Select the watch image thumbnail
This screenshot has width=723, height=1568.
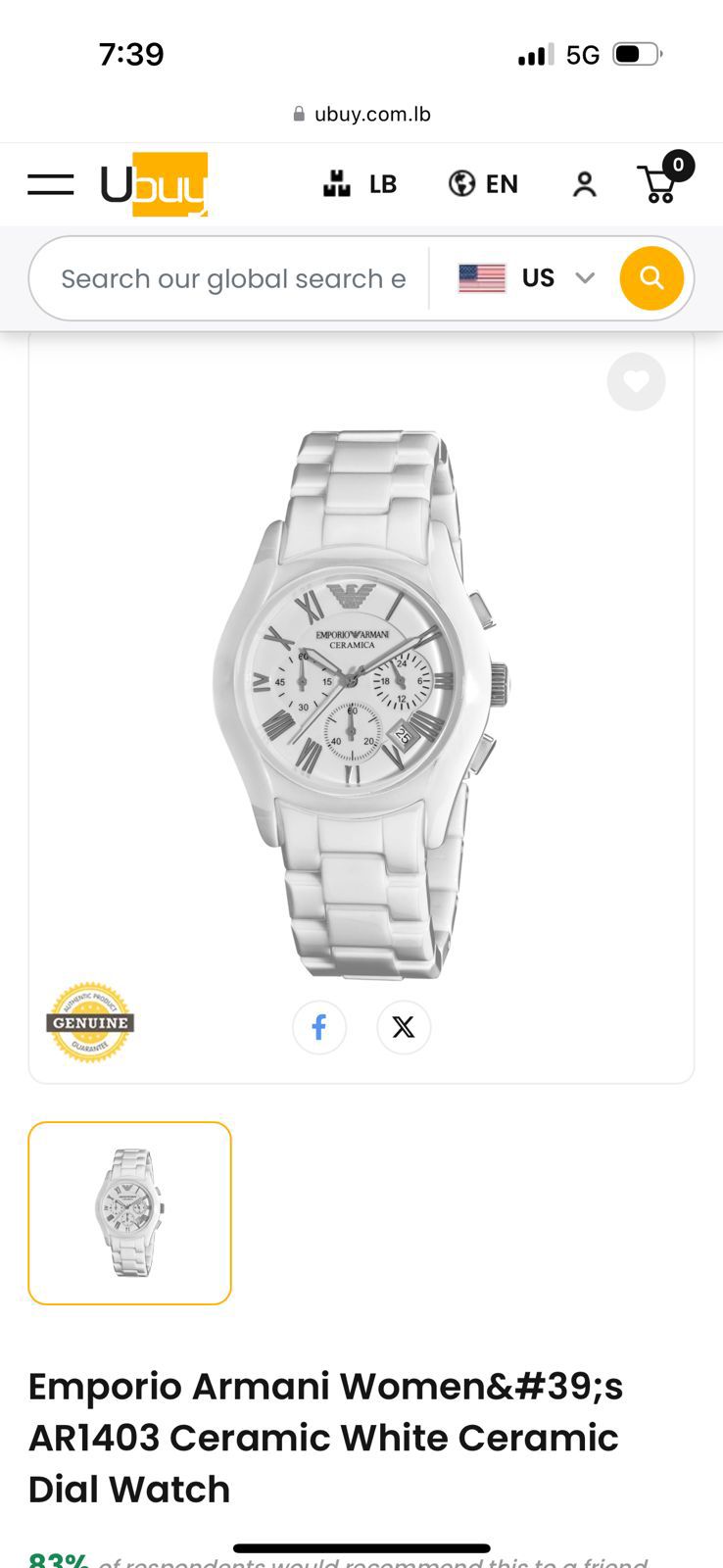click(x=130, y=1213)
